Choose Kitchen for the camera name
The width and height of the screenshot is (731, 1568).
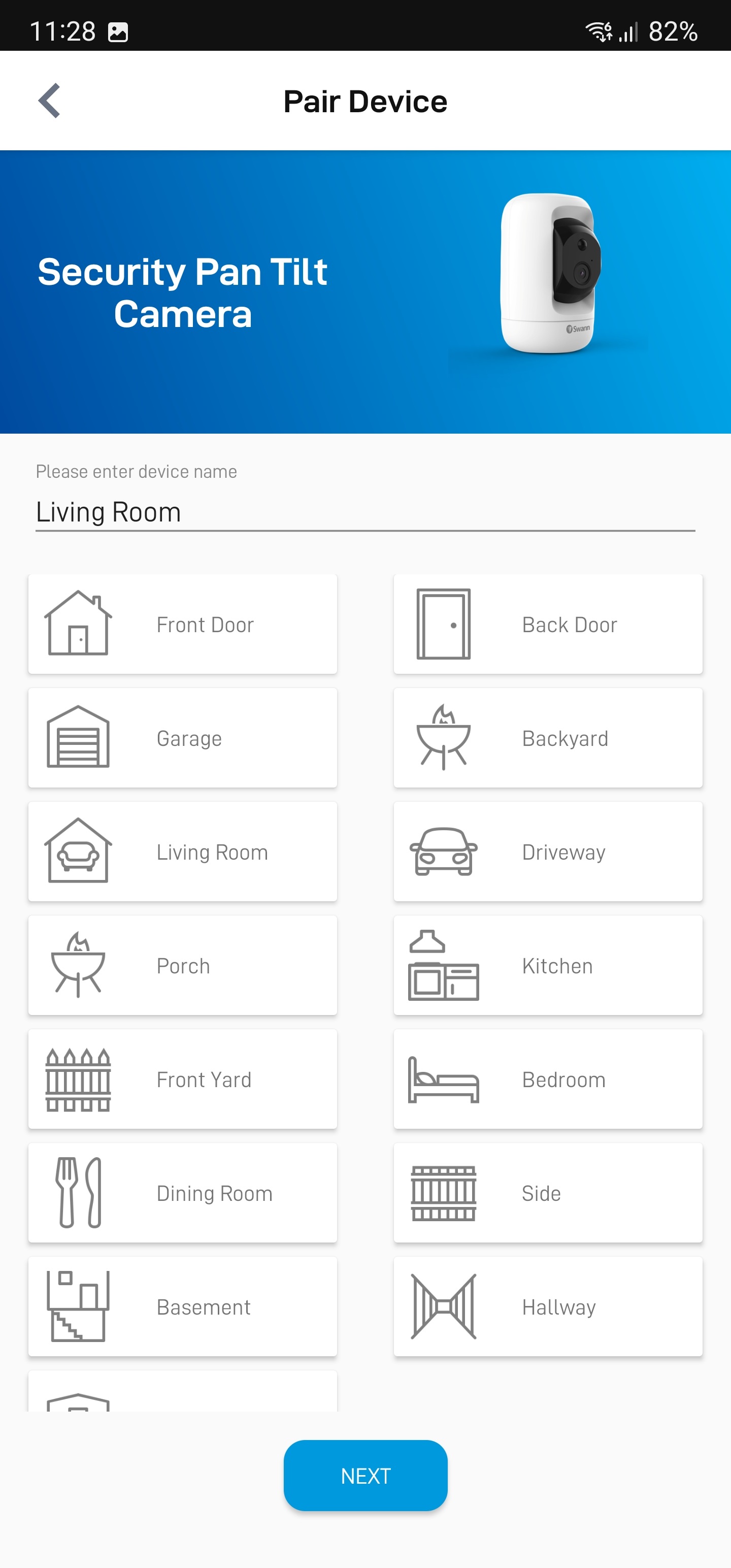[548, 965]
